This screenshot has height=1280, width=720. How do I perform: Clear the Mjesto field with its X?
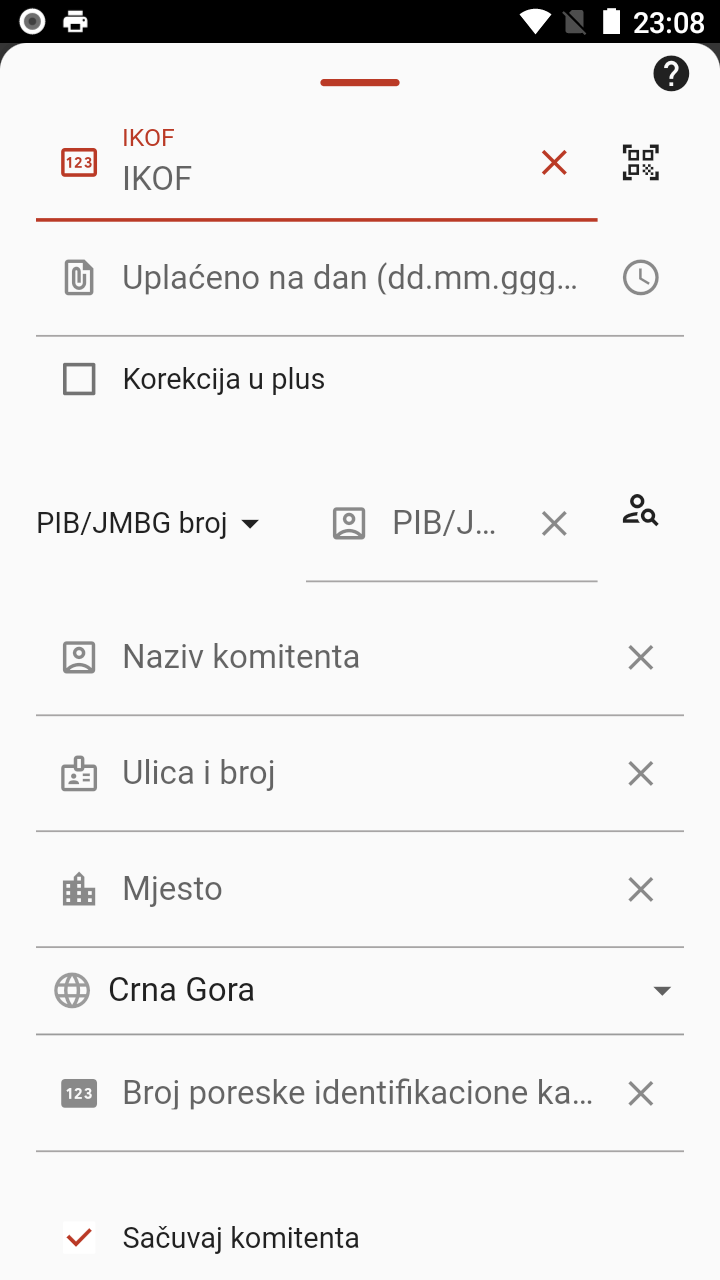click(x=640, y=888)
